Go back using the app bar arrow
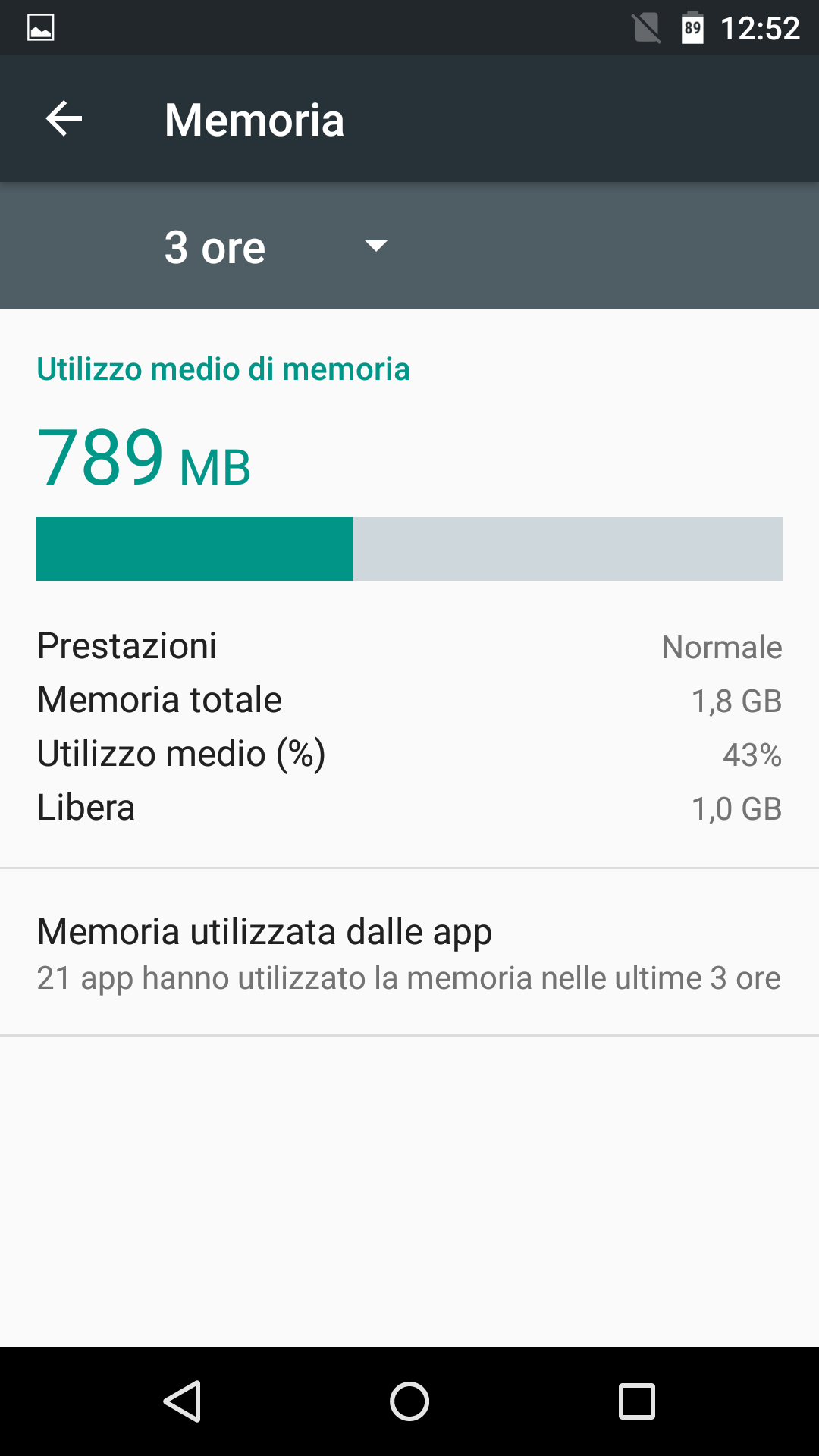This screenshot has height=1456, width=819. (64, 119)
